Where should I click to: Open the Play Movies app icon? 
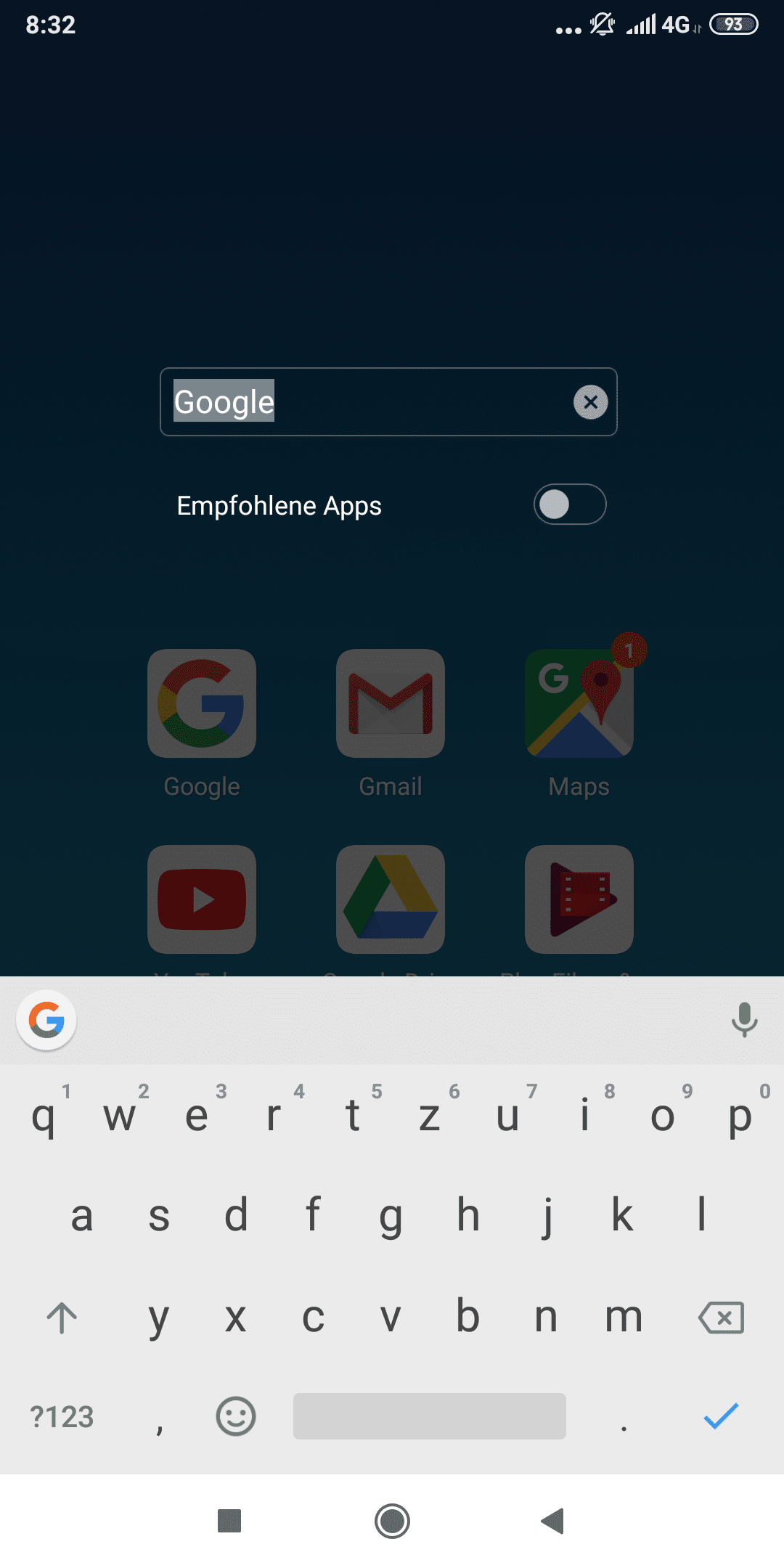tap(579, 899)
